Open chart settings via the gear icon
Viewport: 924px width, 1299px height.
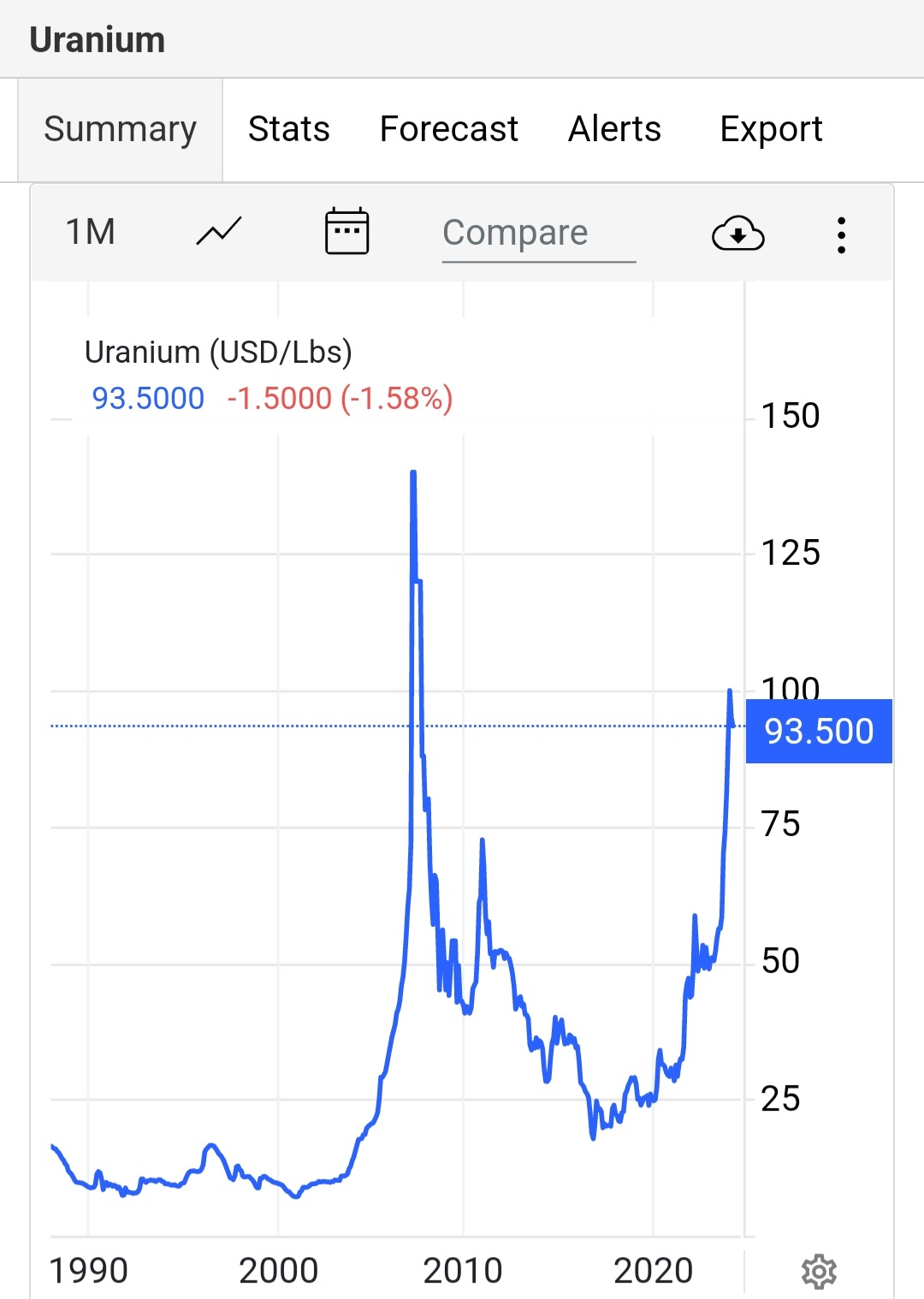[818, 1272]
